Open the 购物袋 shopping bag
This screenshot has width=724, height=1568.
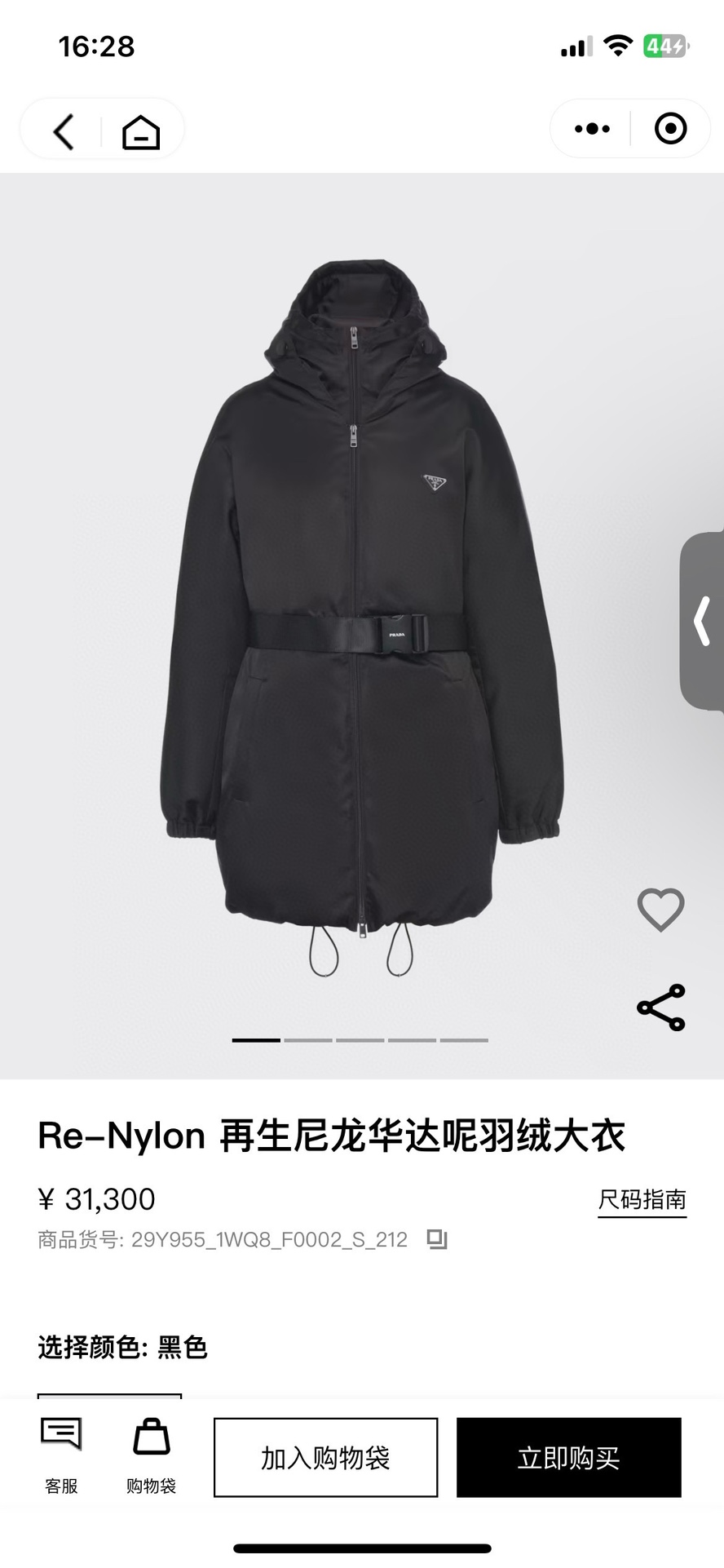click(152, 1455)
